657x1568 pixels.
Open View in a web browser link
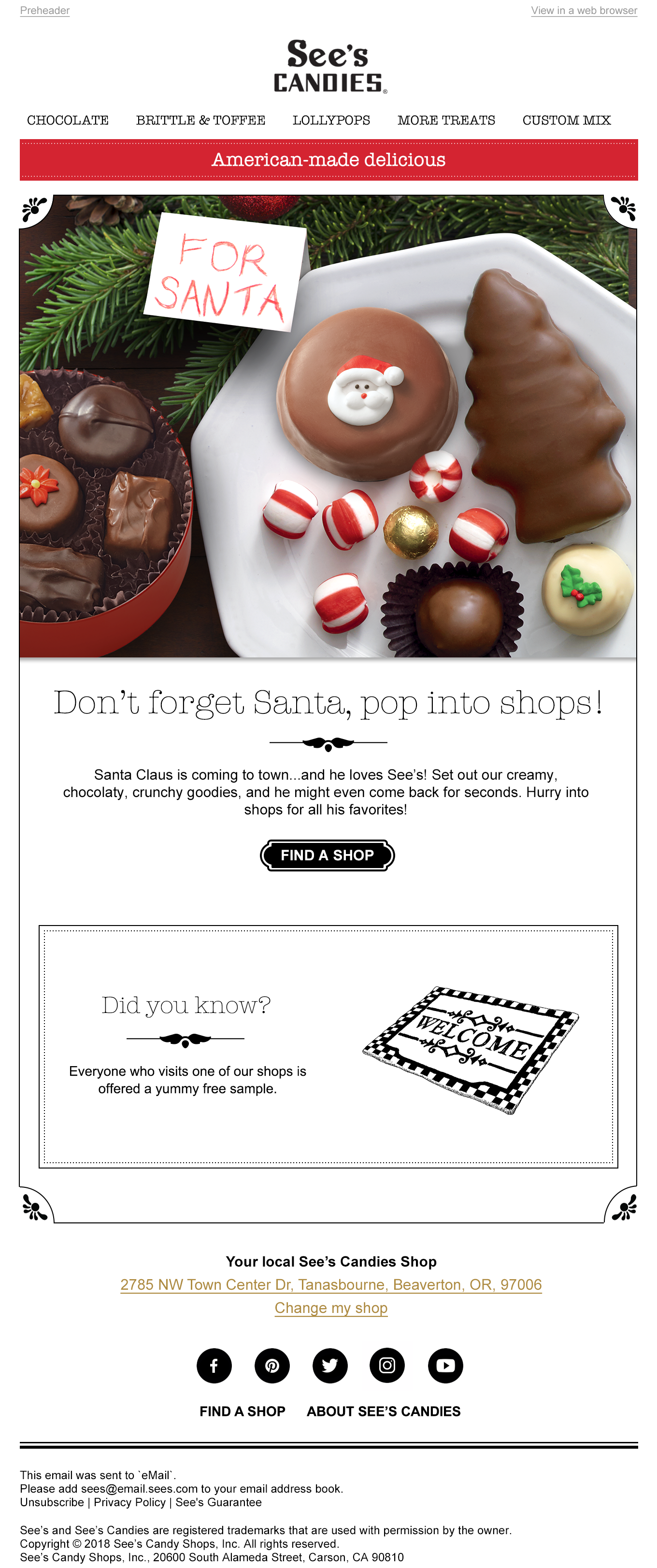point(583,10)
